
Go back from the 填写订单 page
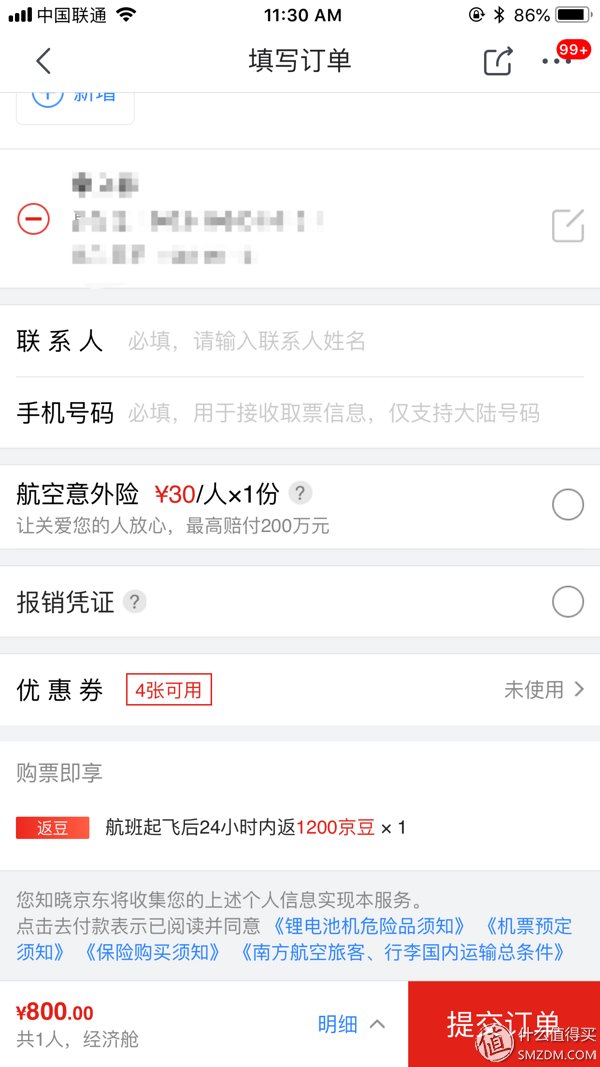coord(43,61)
